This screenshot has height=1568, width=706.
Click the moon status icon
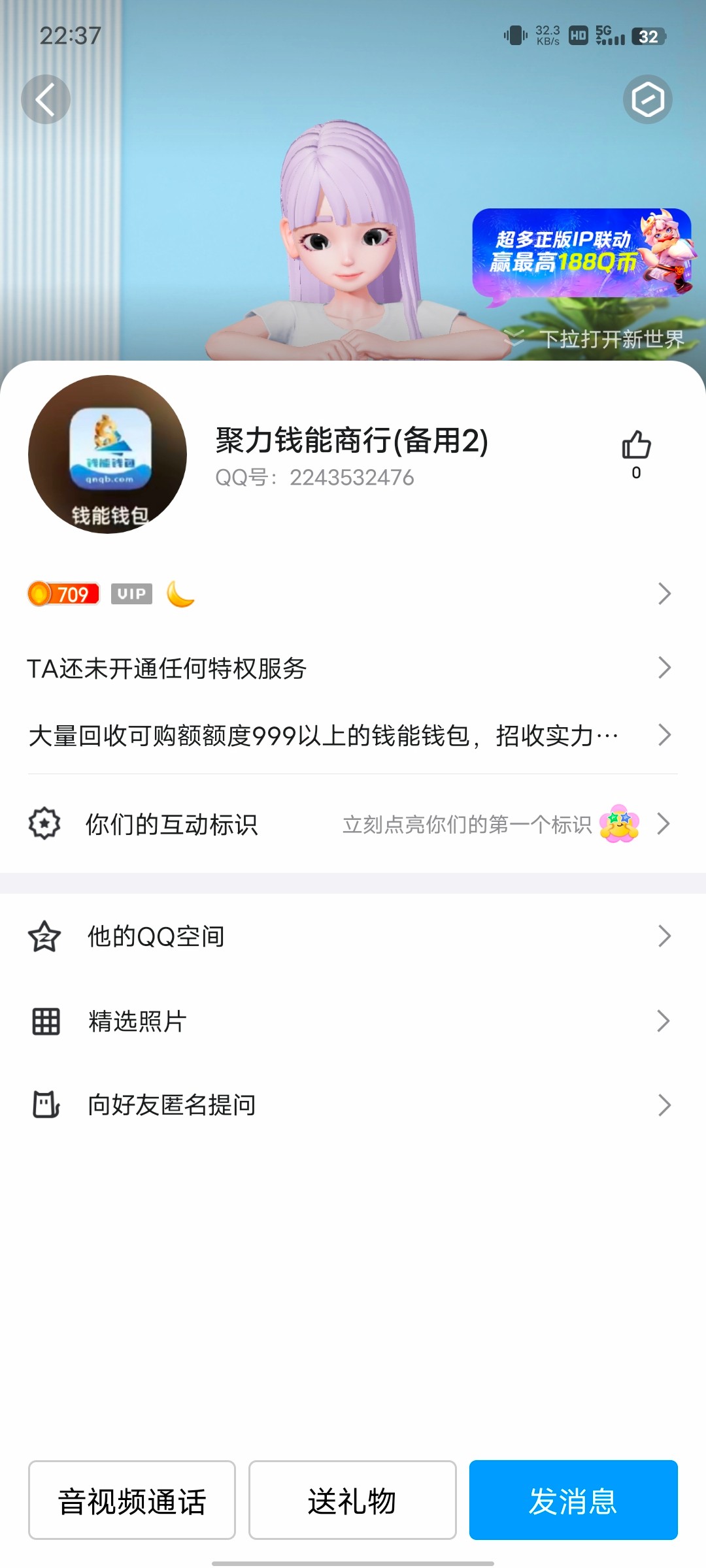[x=181, y=593]
